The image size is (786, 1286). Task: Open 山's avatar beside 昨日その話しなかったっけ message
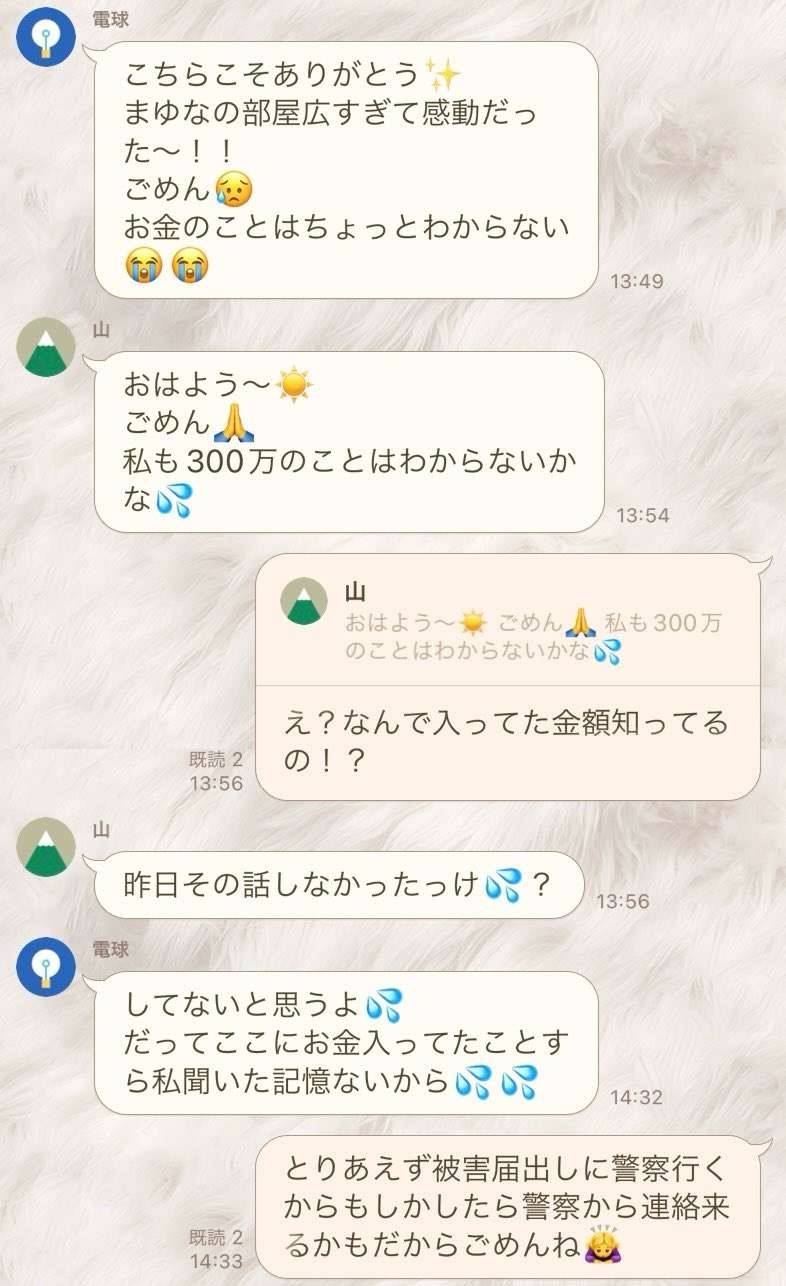46,847
